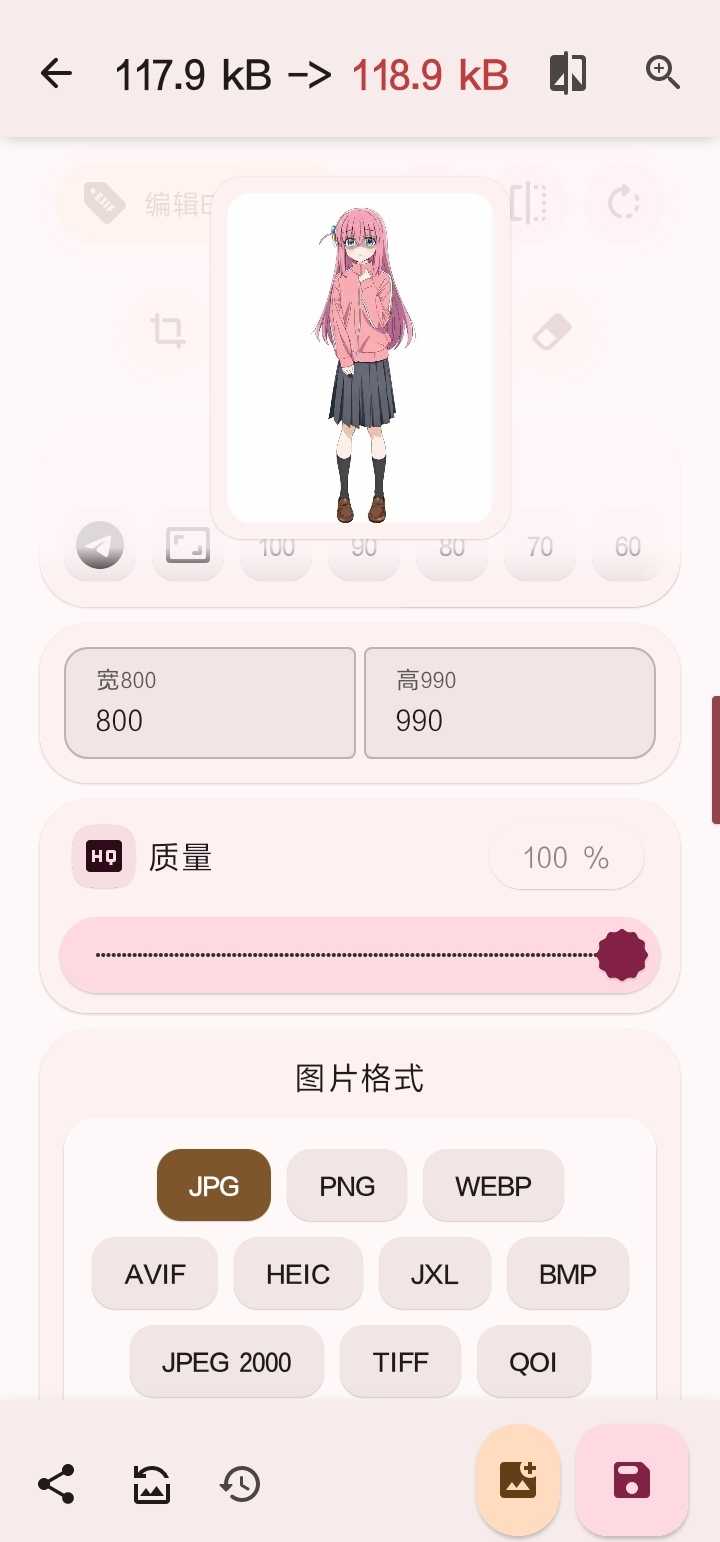The image size is (720, 1542).
Task: Open the zoom magnifier
Action: pyautogui.click(x=663, y=73)
